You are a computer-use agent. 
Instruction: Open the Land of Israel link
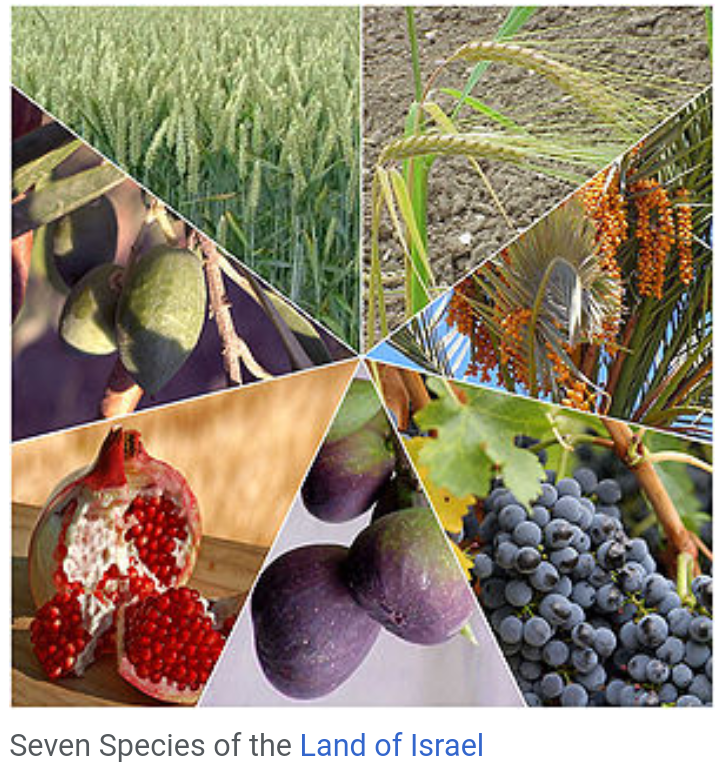[x=391, y=745]
